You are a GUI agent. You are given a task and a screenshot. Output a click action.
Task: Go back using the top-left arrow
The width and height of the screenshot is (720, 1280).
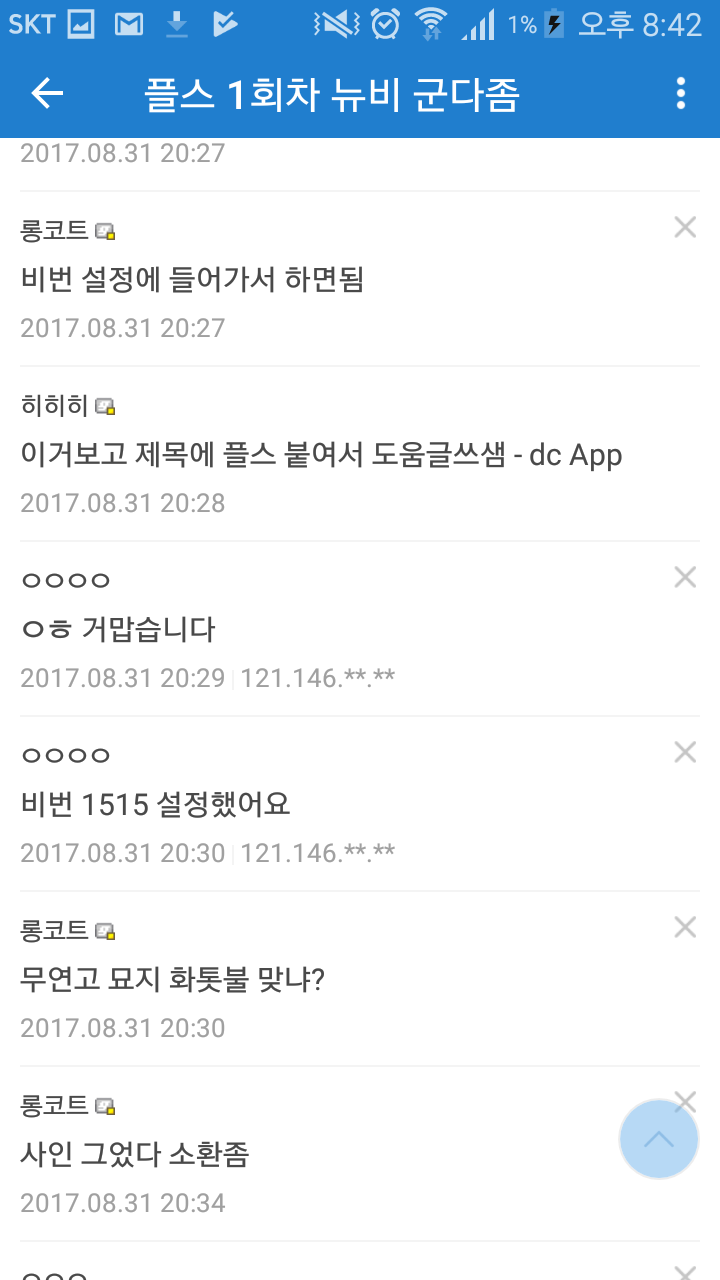[x=47, y=94]
